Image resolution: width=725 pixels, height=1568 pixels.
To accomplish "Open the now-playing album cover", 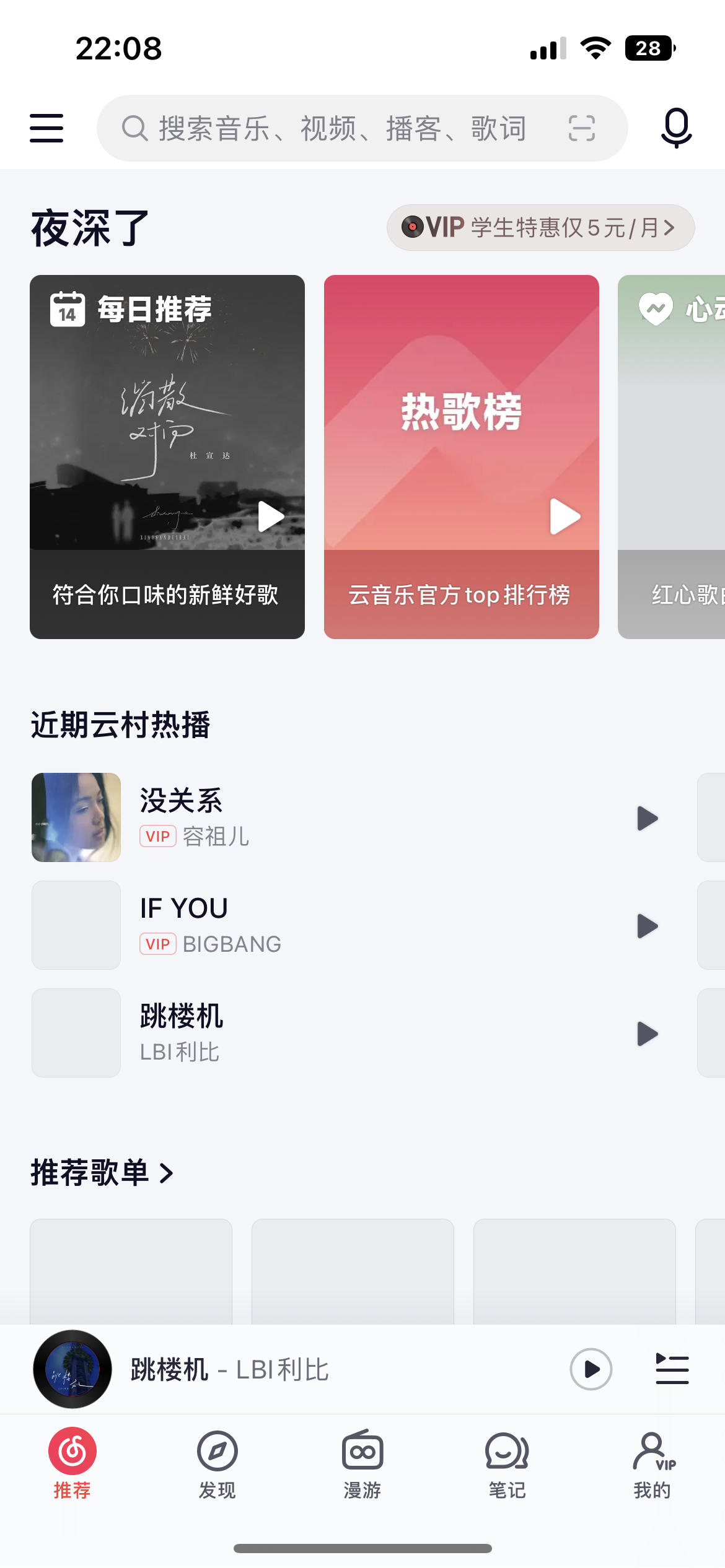I will pos(72,1369).
